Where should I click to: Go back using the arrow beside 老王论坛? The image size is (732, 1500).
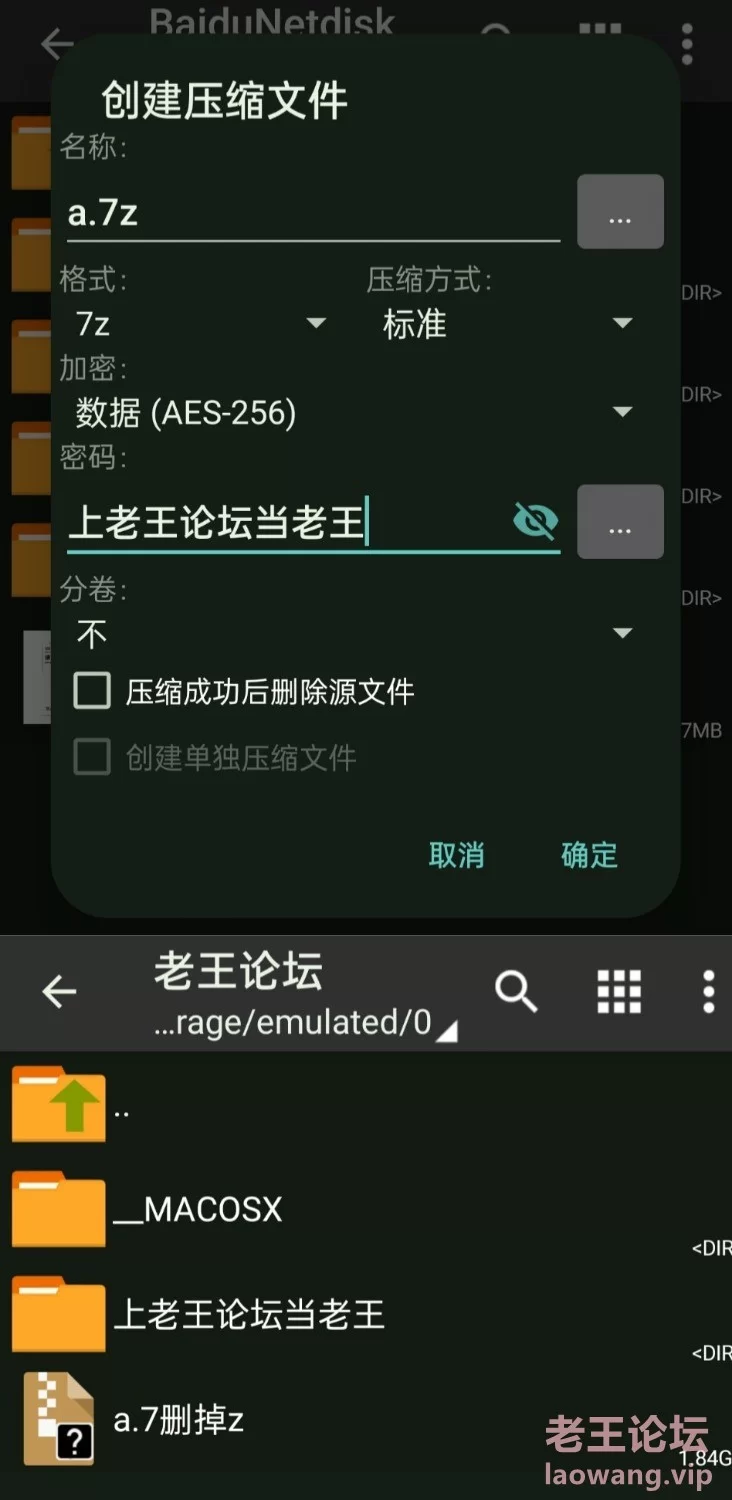tap(59, 992)
